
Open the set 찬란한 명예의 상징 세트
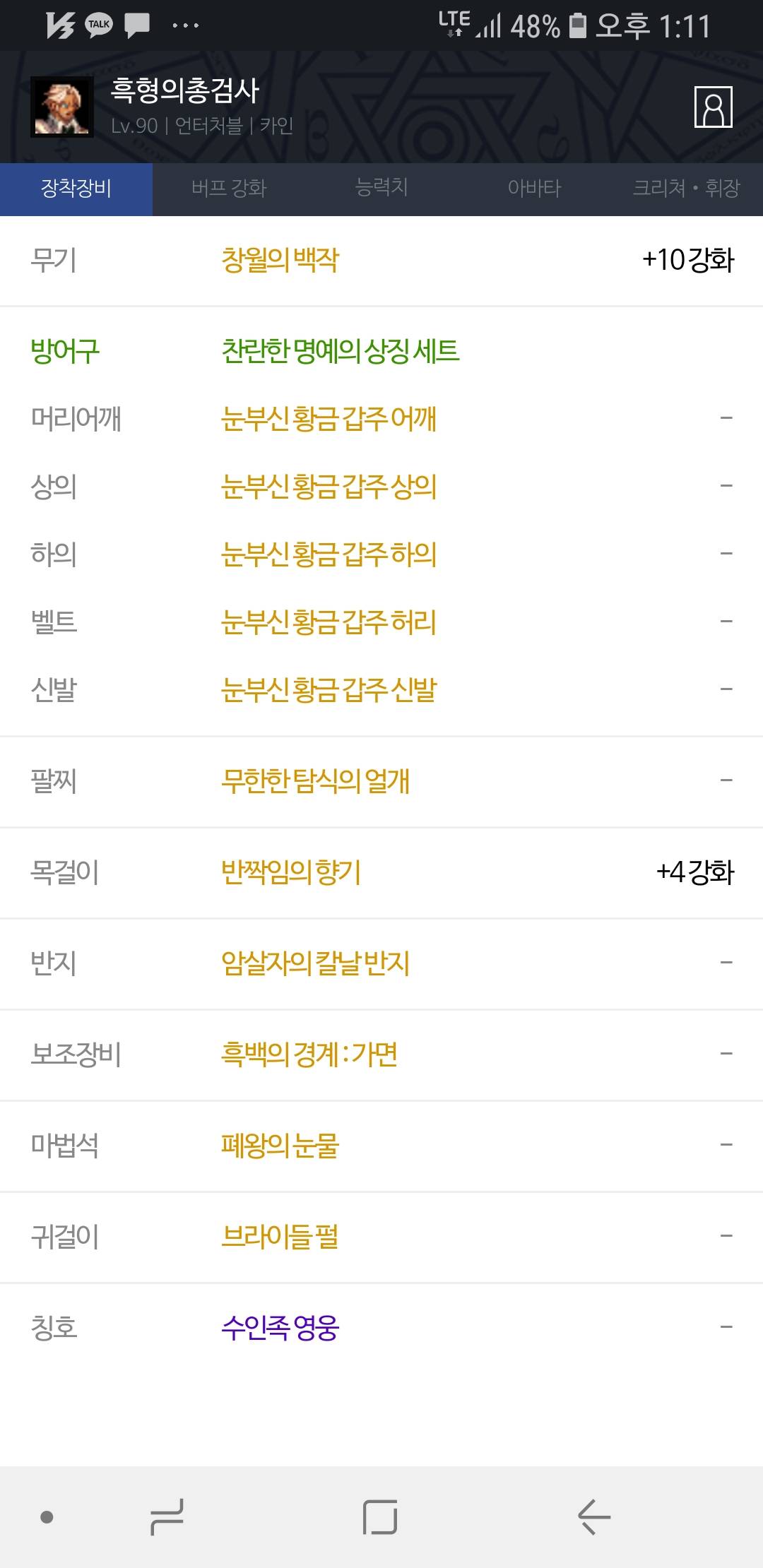(341, 351)
